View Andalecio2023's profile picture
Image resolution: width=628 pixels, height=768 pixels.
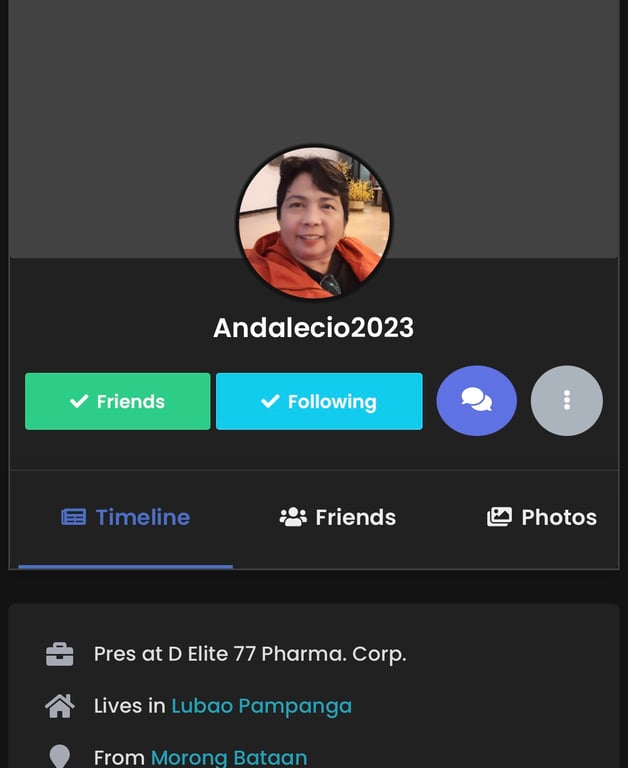click(314, 223)
